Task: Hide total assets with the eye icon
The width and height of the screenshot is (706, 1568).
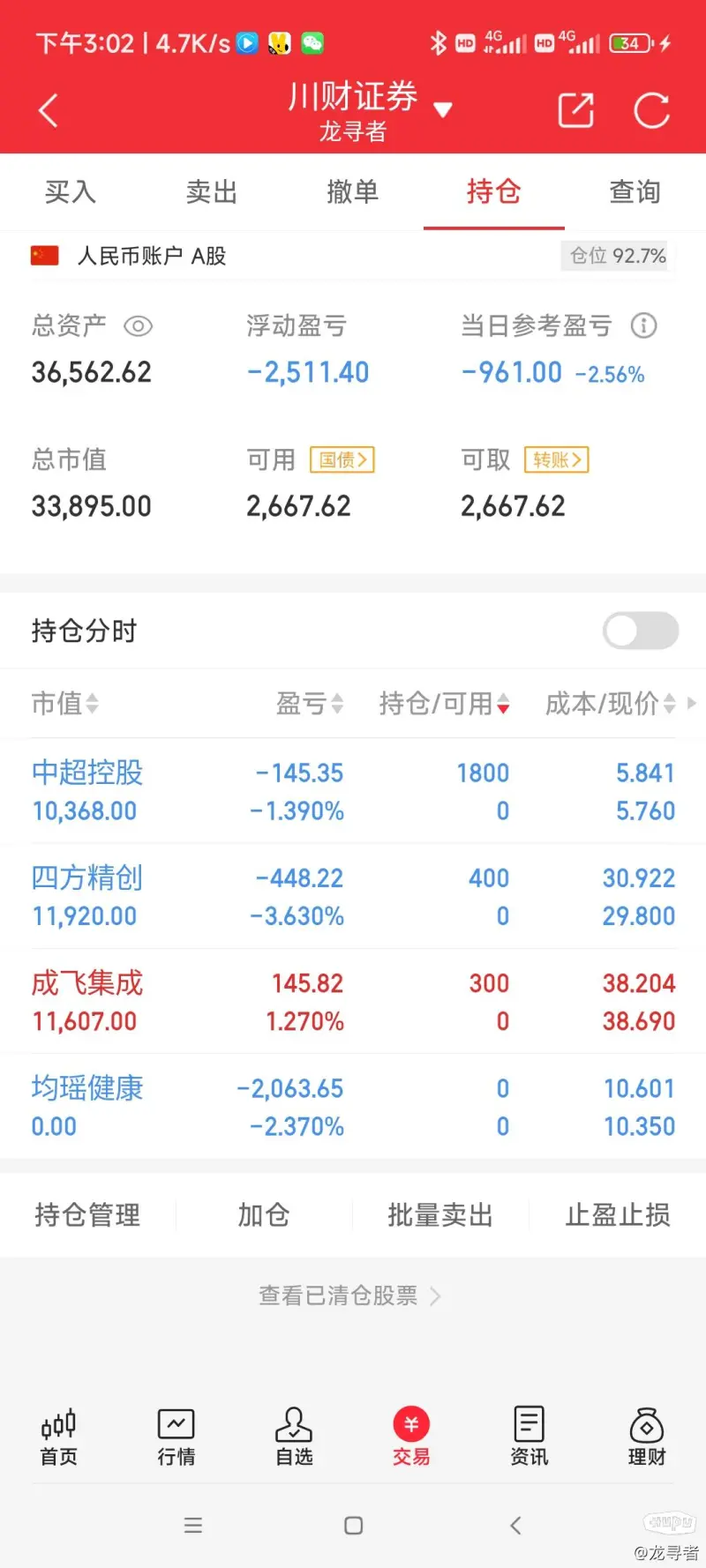Action: coord(138,326)
